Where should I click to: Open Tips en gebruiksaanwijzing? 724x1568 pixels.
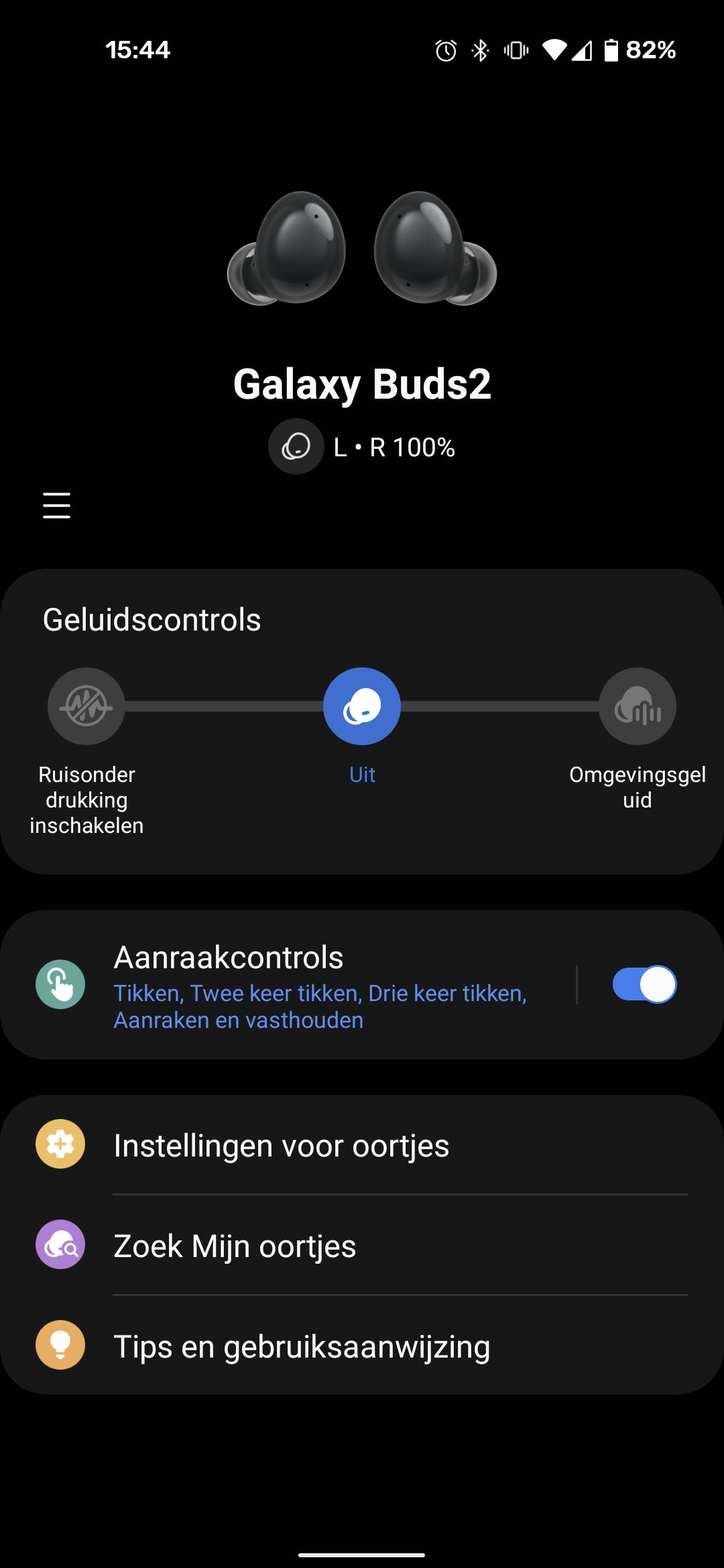[x=362, y=1346]
